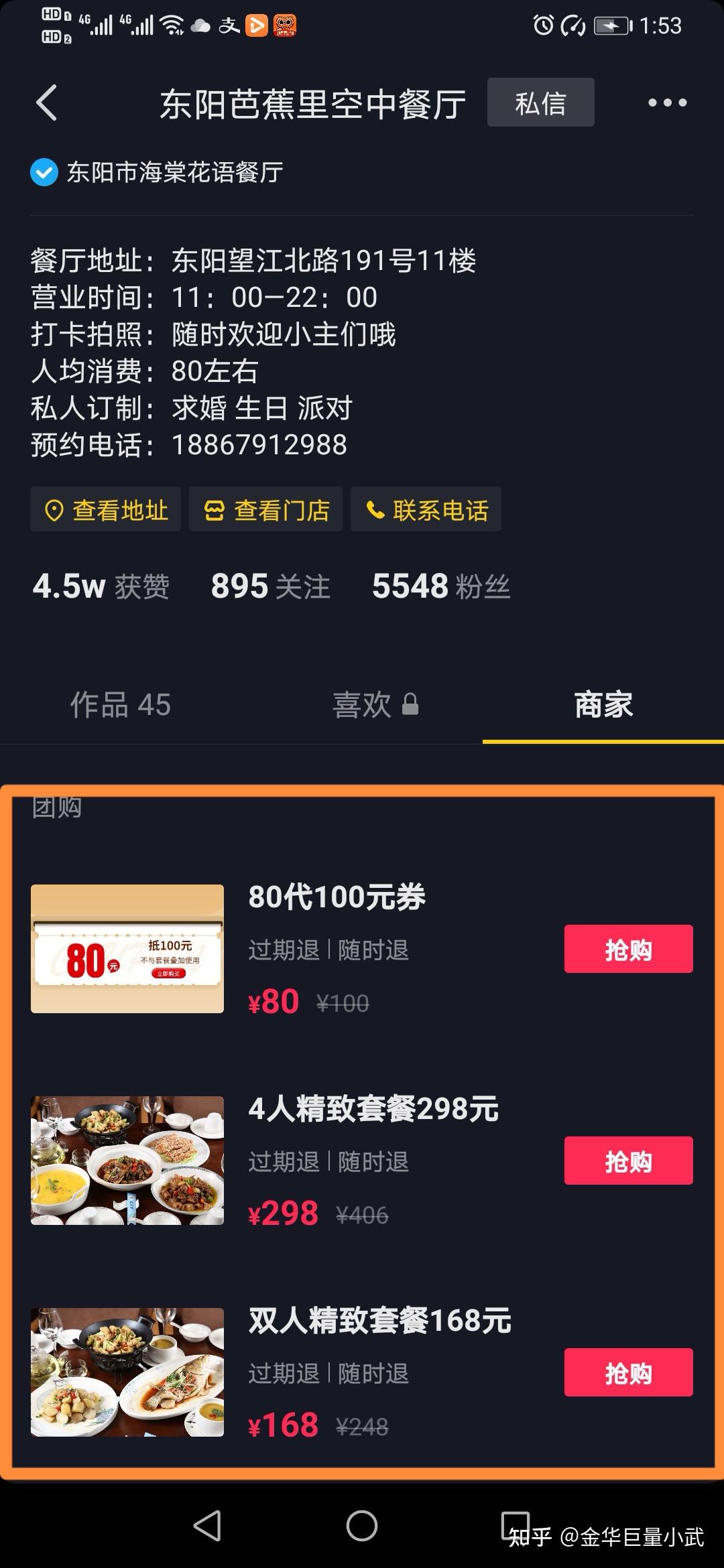Image resolution: width=724 pixels, height=1568 pixels.
Task: Switch to the 作品 45 tab
Action: pos(121,705)
